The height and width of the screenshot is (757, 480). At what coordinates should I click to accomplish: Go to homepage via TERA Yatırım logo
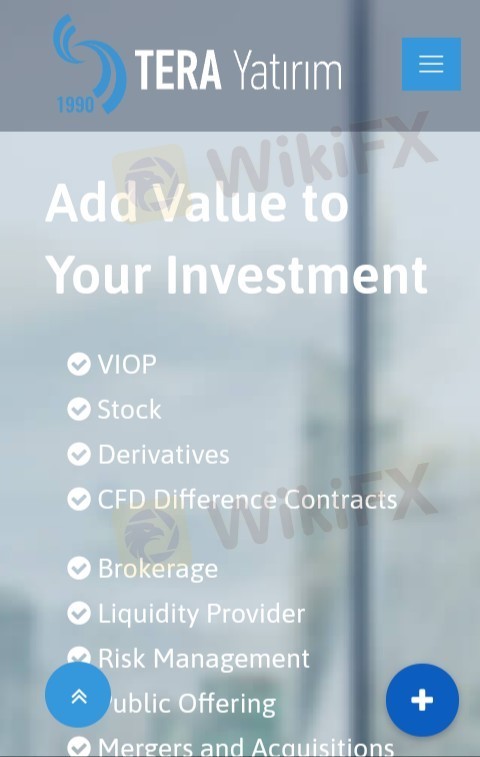(197, 64)
